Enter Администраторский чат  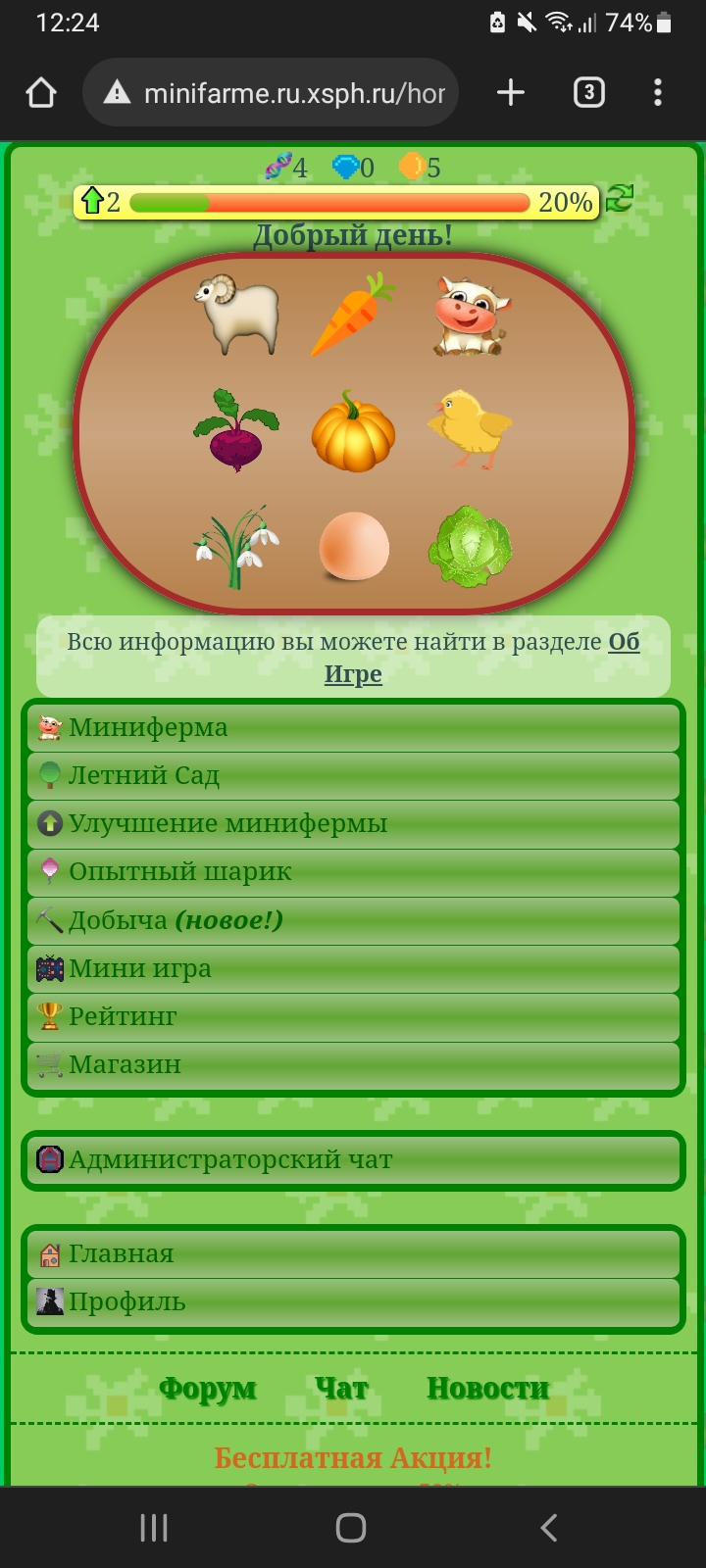point(353,1160)
